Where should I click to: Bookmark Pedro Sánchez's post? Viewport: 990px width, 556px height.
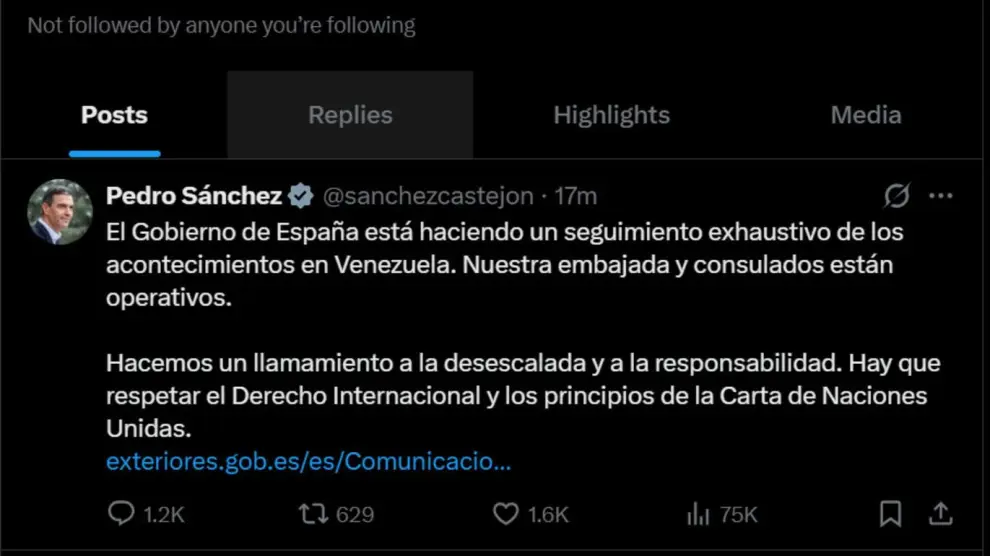click(889, 514)
